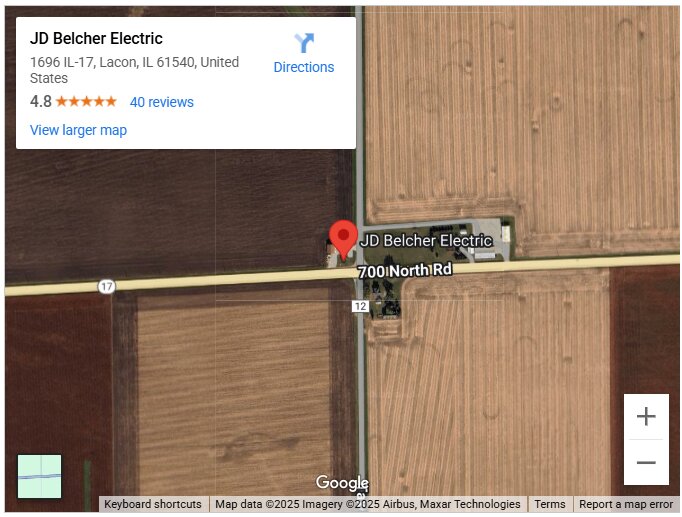
Task: Open Keyboard shortcuts
Action: pyautogui.click(x=153, y=505)
